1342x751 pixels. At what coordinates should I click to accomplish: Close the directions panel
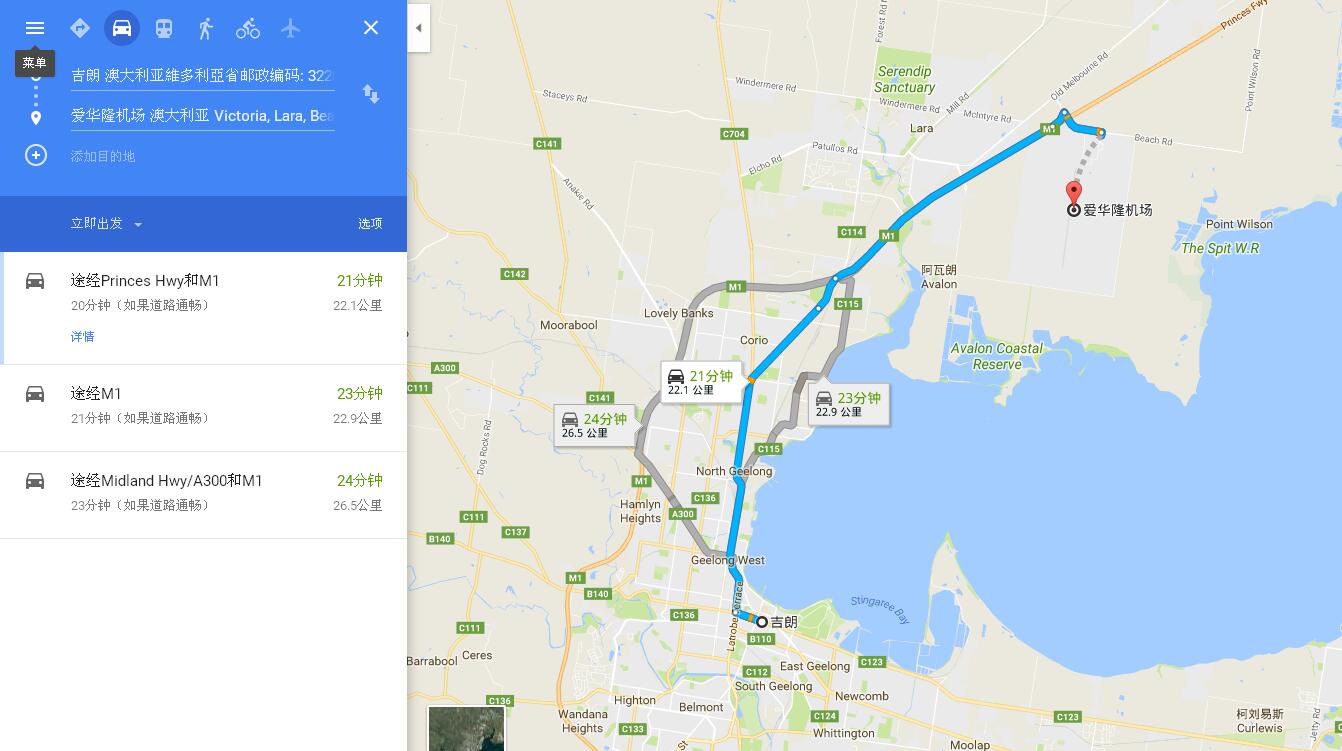pos(371,28)
